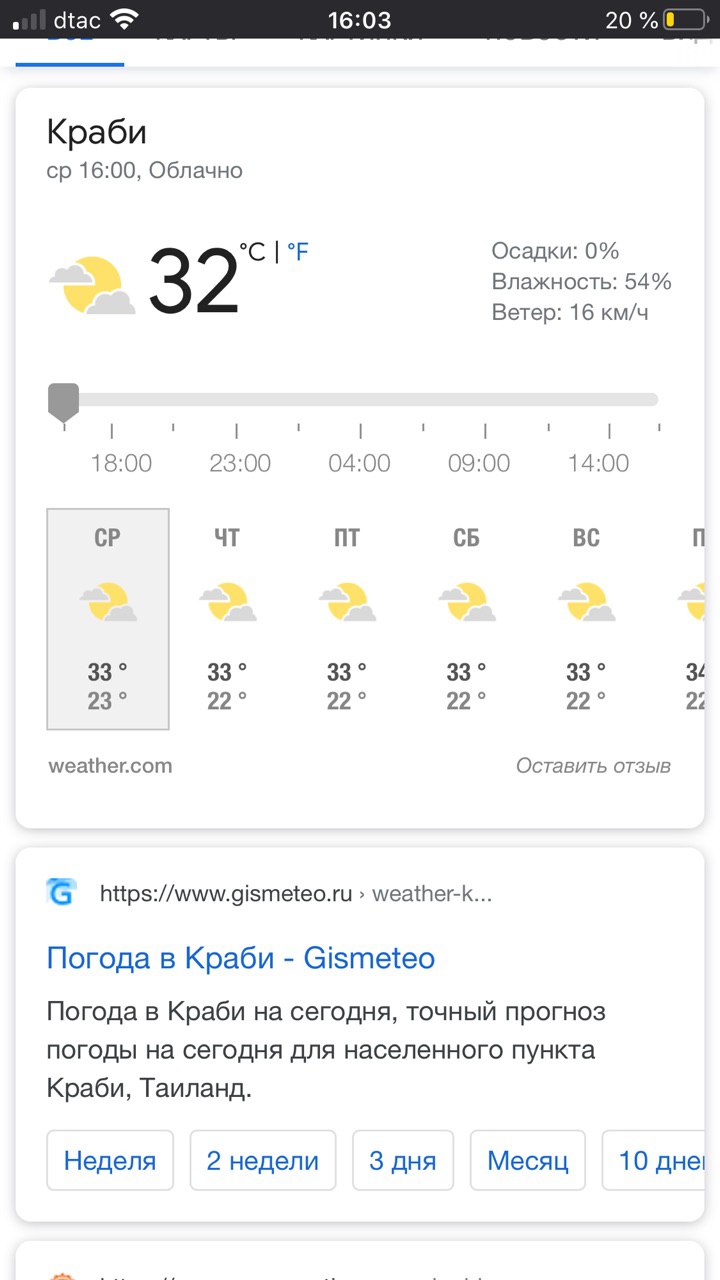Select the ЧТ day forecast
Viewport: 720px width, 1280px height.
227,619
